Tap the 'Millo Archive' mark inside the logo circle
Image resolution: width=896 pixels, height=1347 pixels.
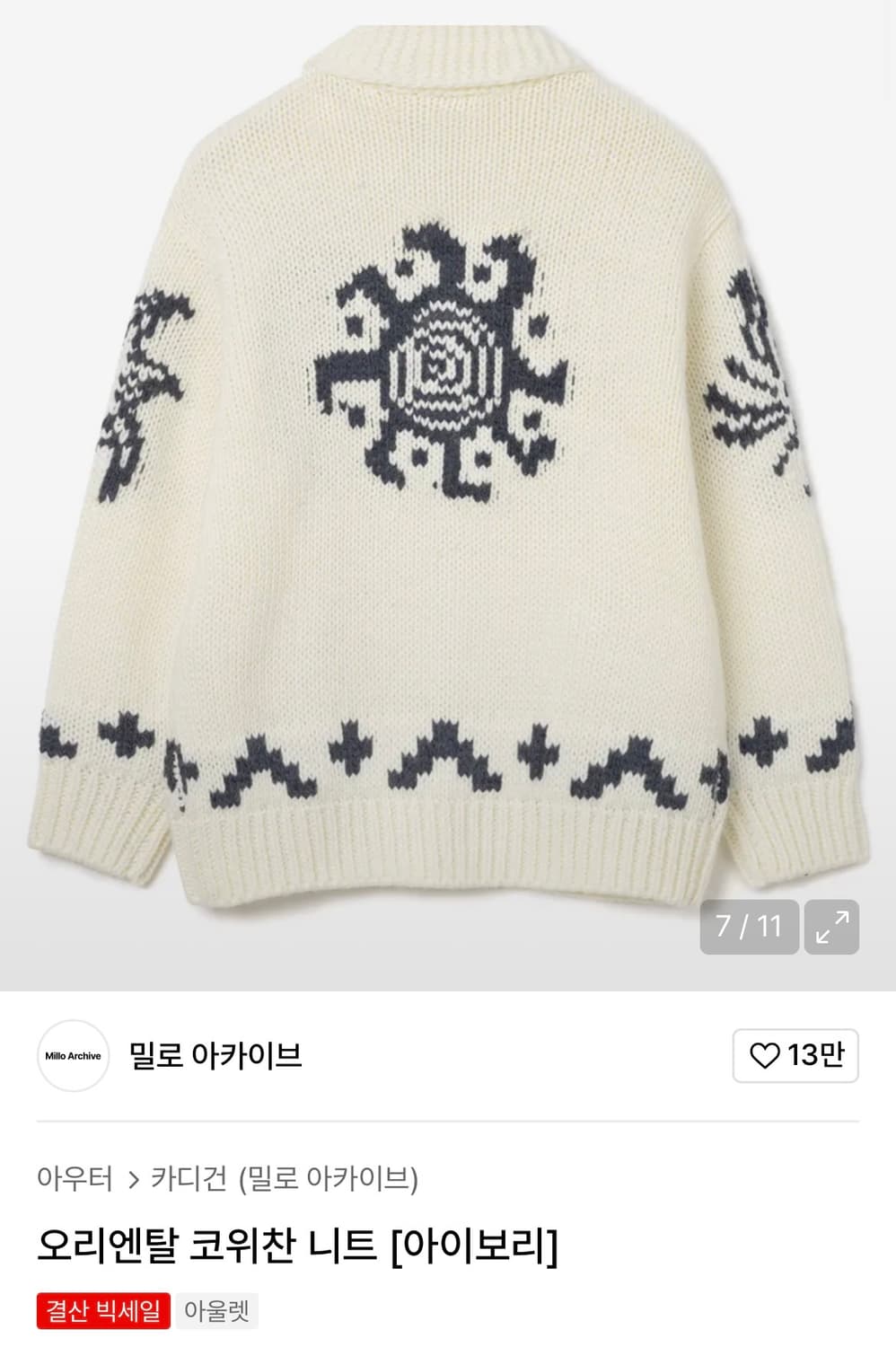[x=73, y=1058]
